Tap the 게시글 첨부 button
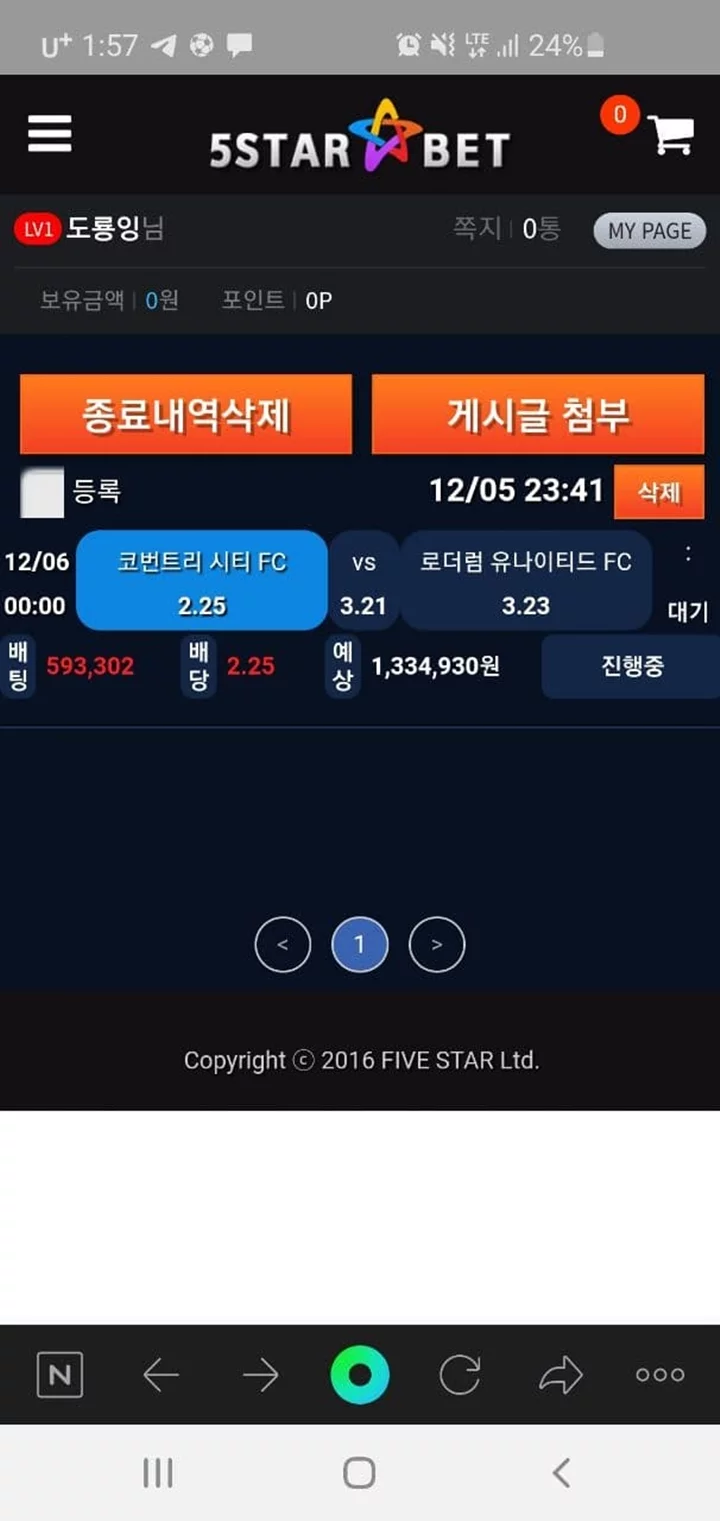The image size is (720, 1521). tap(538, 415)
